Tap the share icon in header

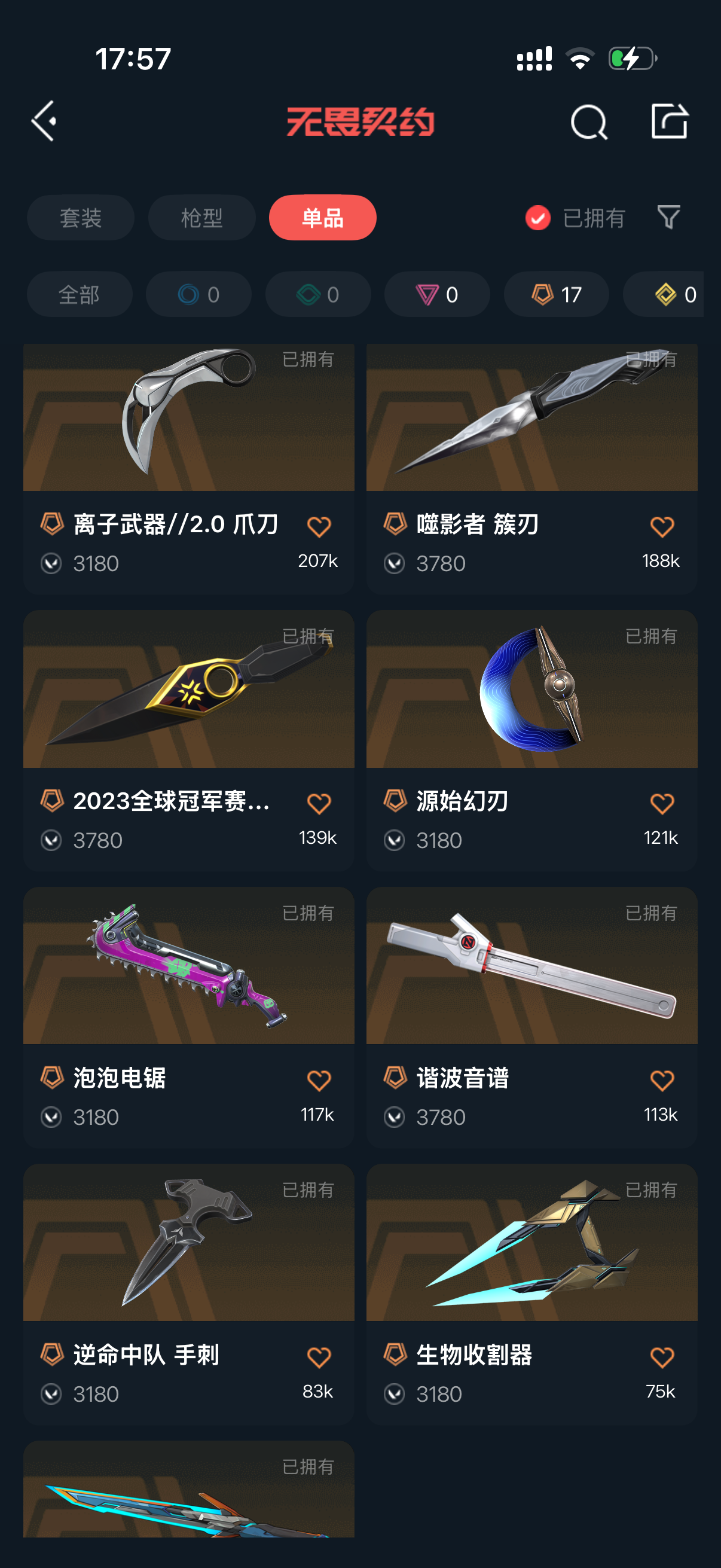(669, 121)
